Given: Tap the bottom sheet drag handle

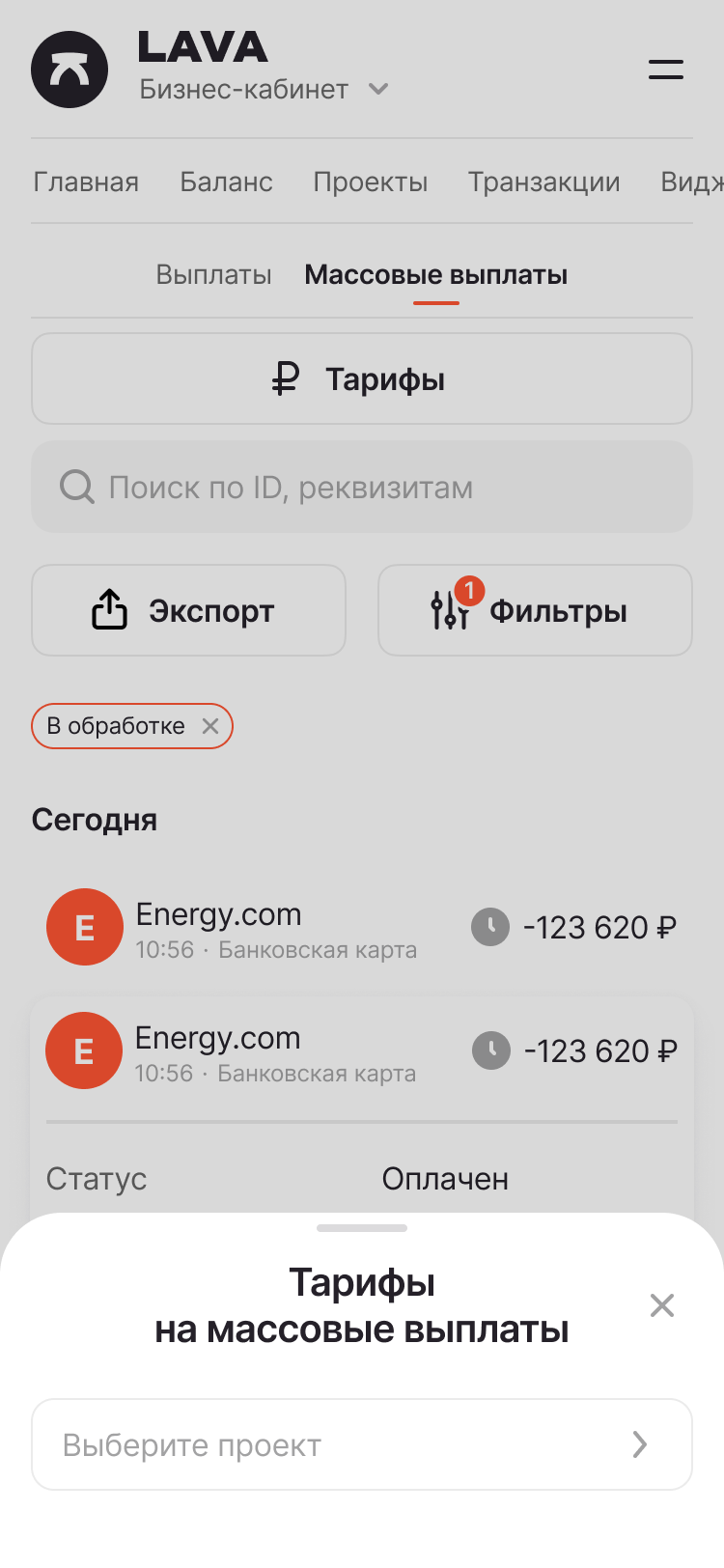Looking at the screenshot, I should pos(362,1228).
